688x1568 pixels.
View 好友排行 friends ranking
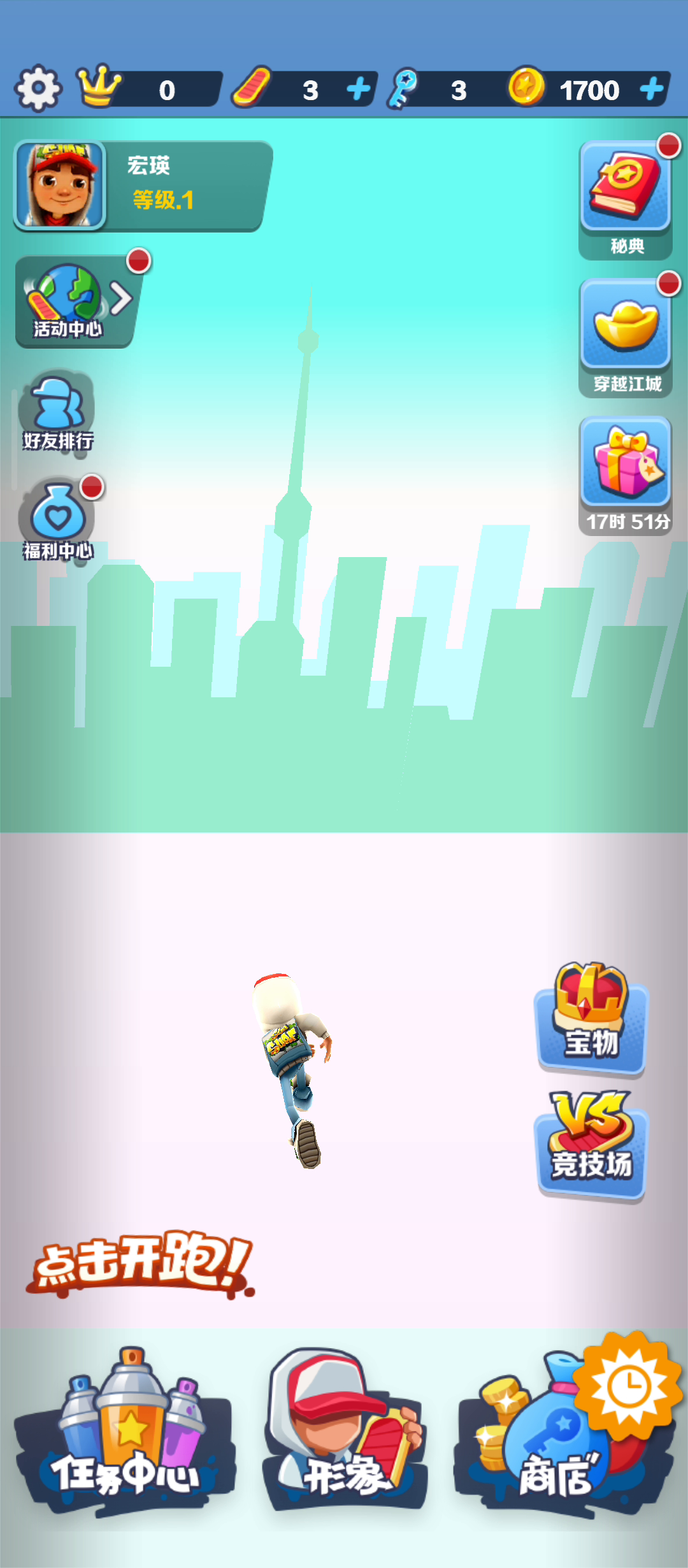[57, 412]
